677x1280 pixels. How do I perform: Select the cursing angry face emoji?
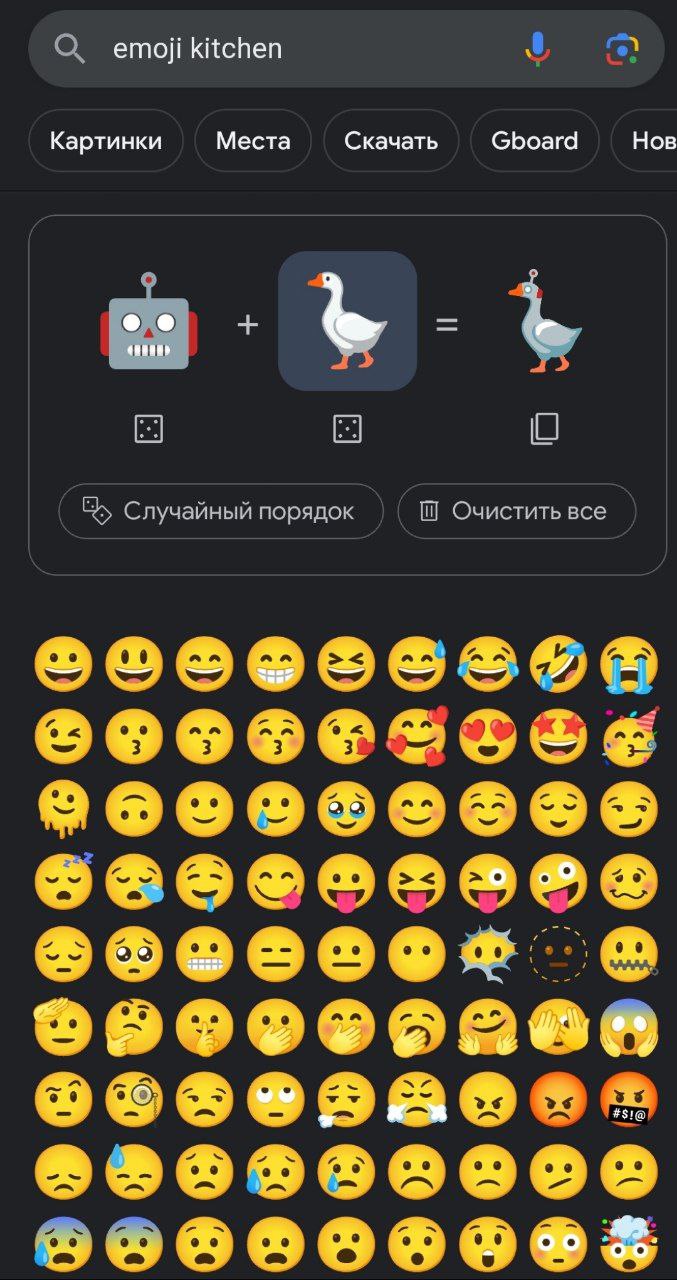(x=629, y=1098)
